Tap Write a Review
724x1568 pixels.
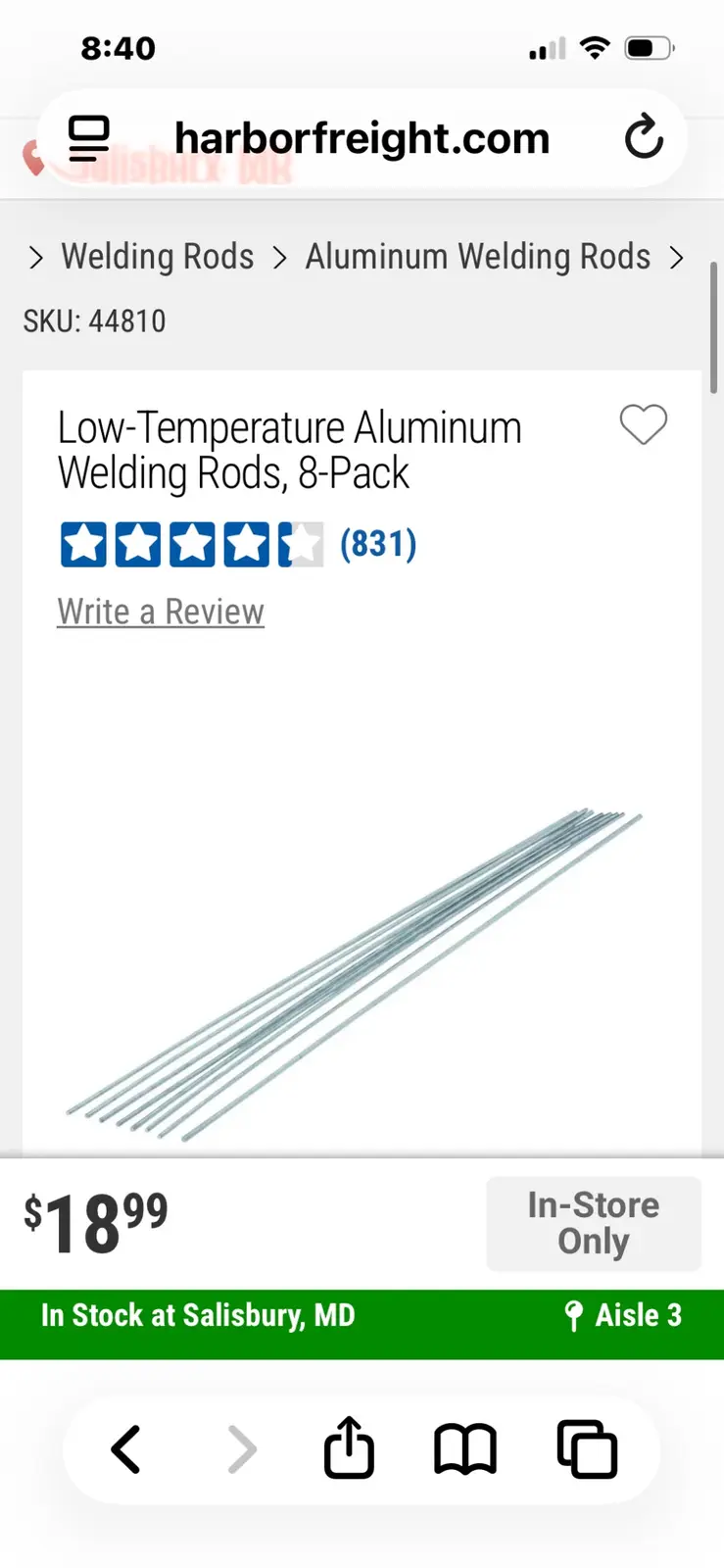(161, 612)
